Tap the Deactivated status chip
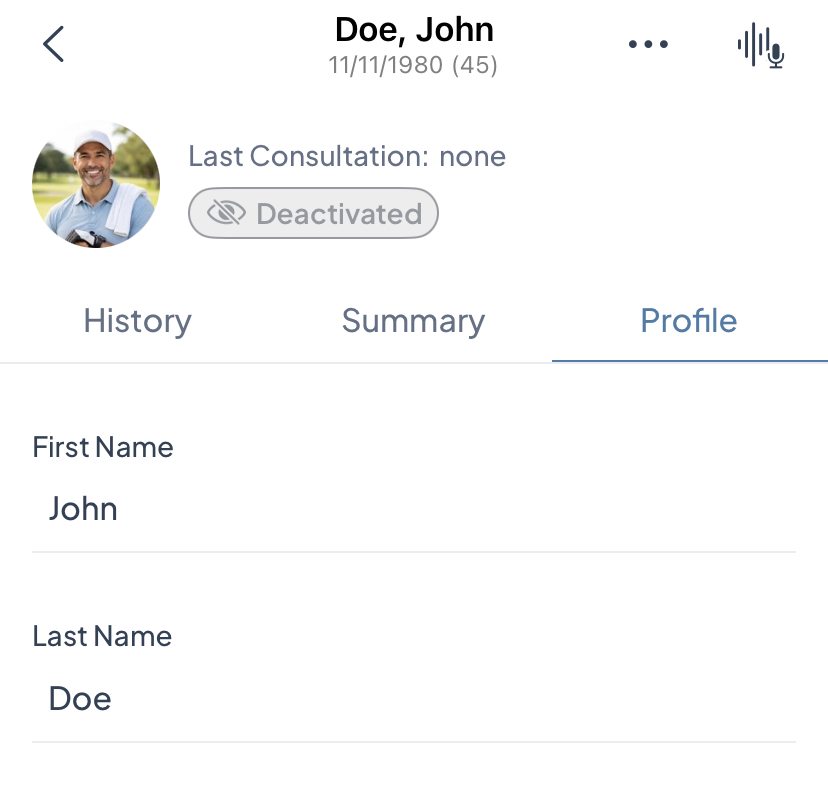 313,213
